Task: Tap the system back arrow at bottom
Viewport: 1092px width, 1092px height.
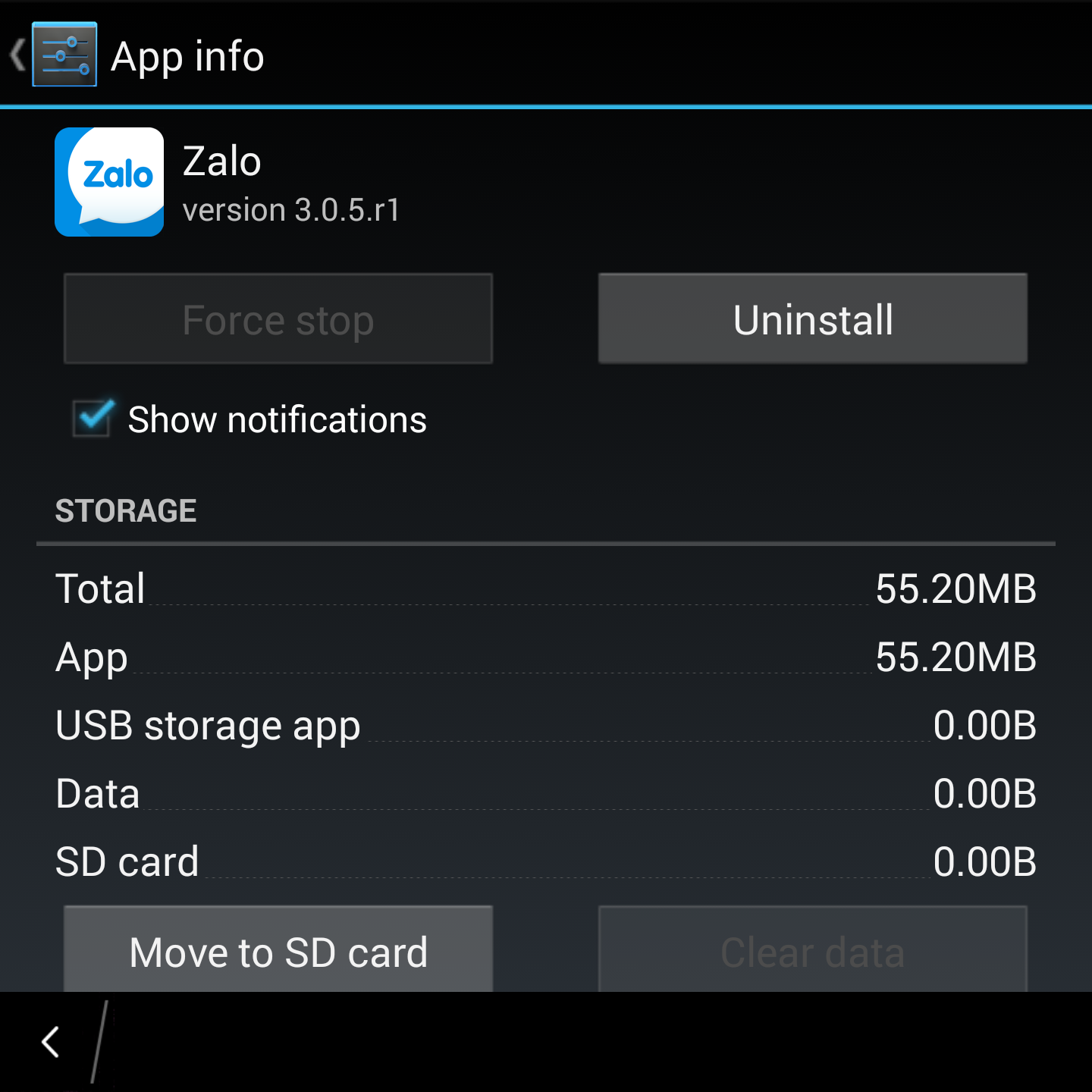Action: [x=51, y=1042]
